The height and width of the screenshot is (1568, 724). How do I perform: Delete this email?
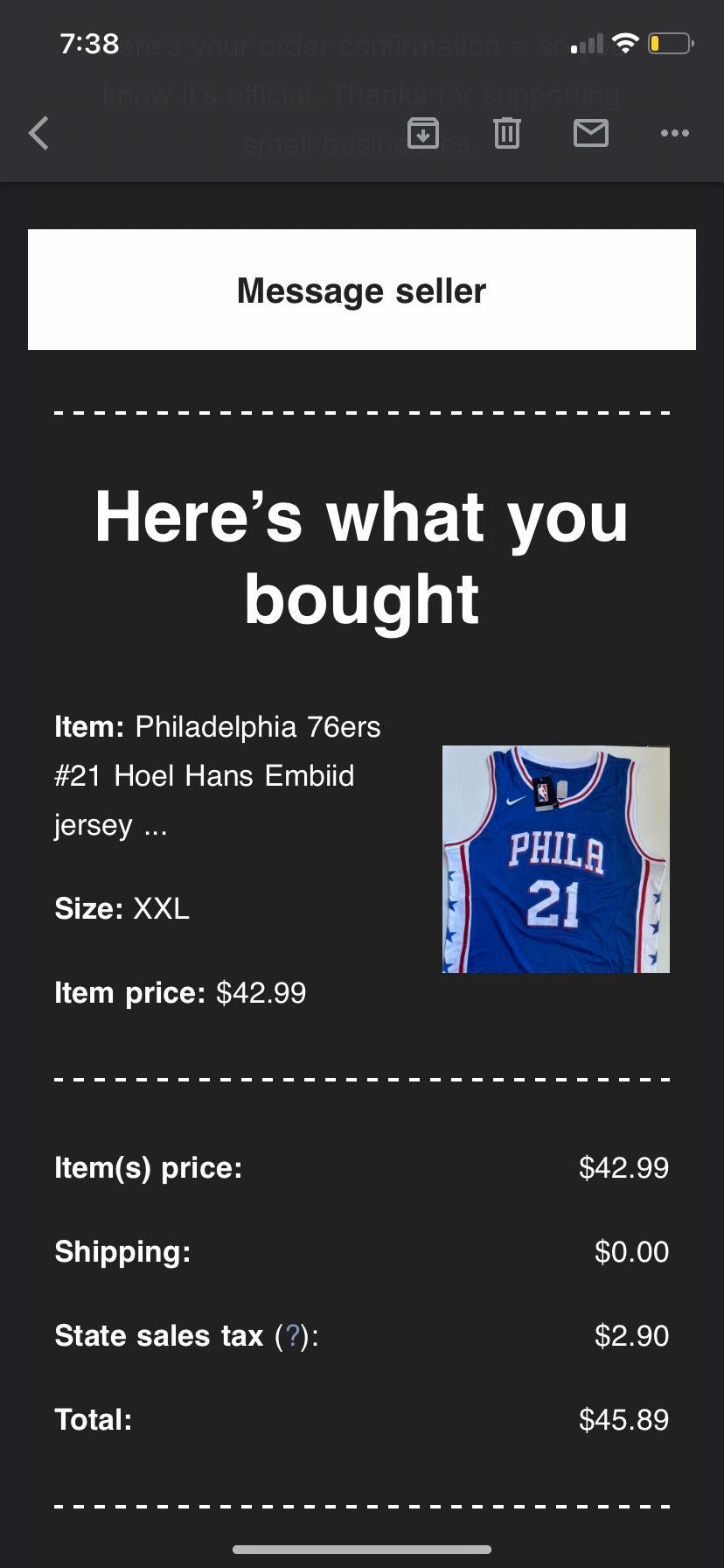507,133
